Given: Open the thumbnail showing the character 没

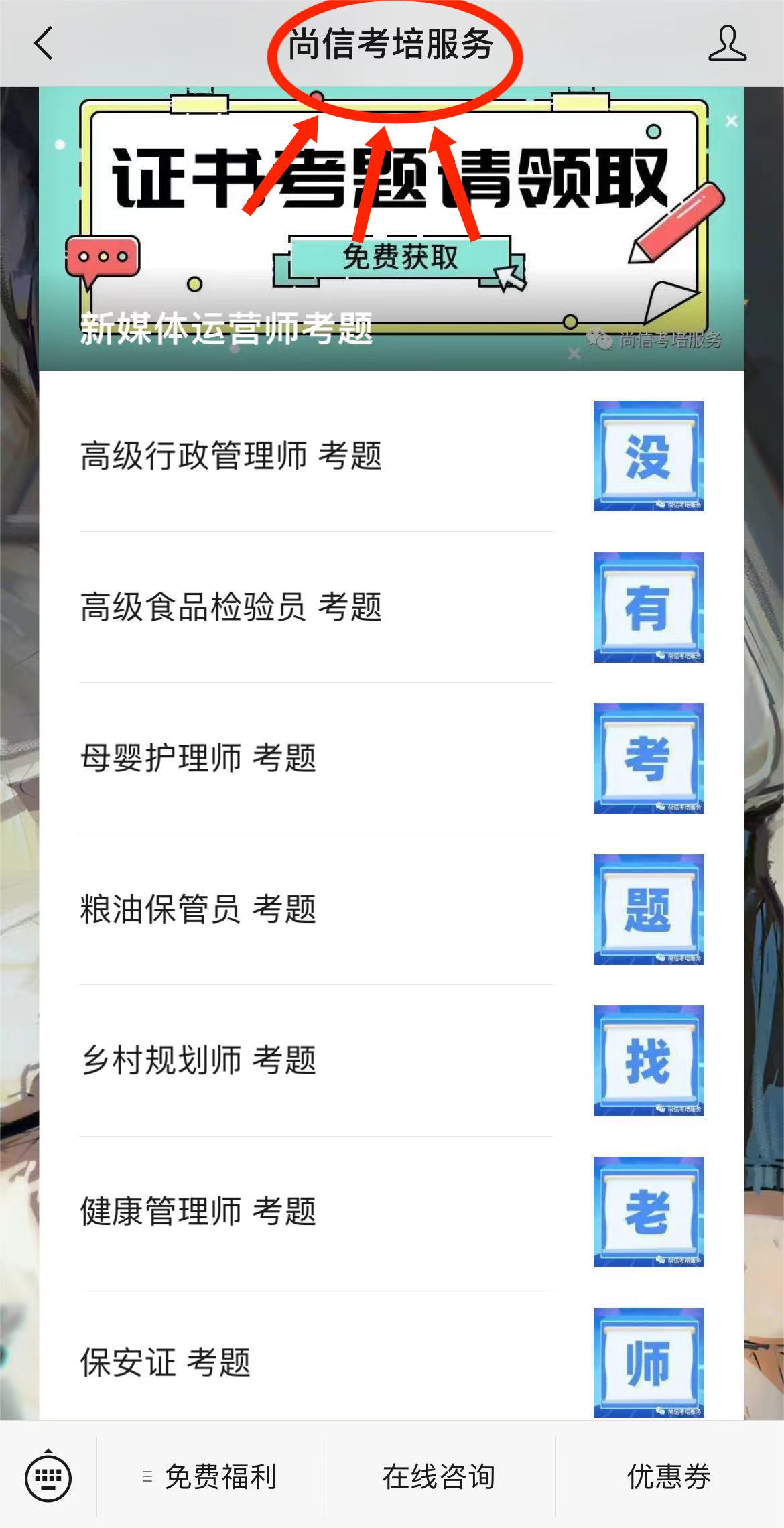Looking at the screenshot, I should pyautogui.click(x=648, y=456).
